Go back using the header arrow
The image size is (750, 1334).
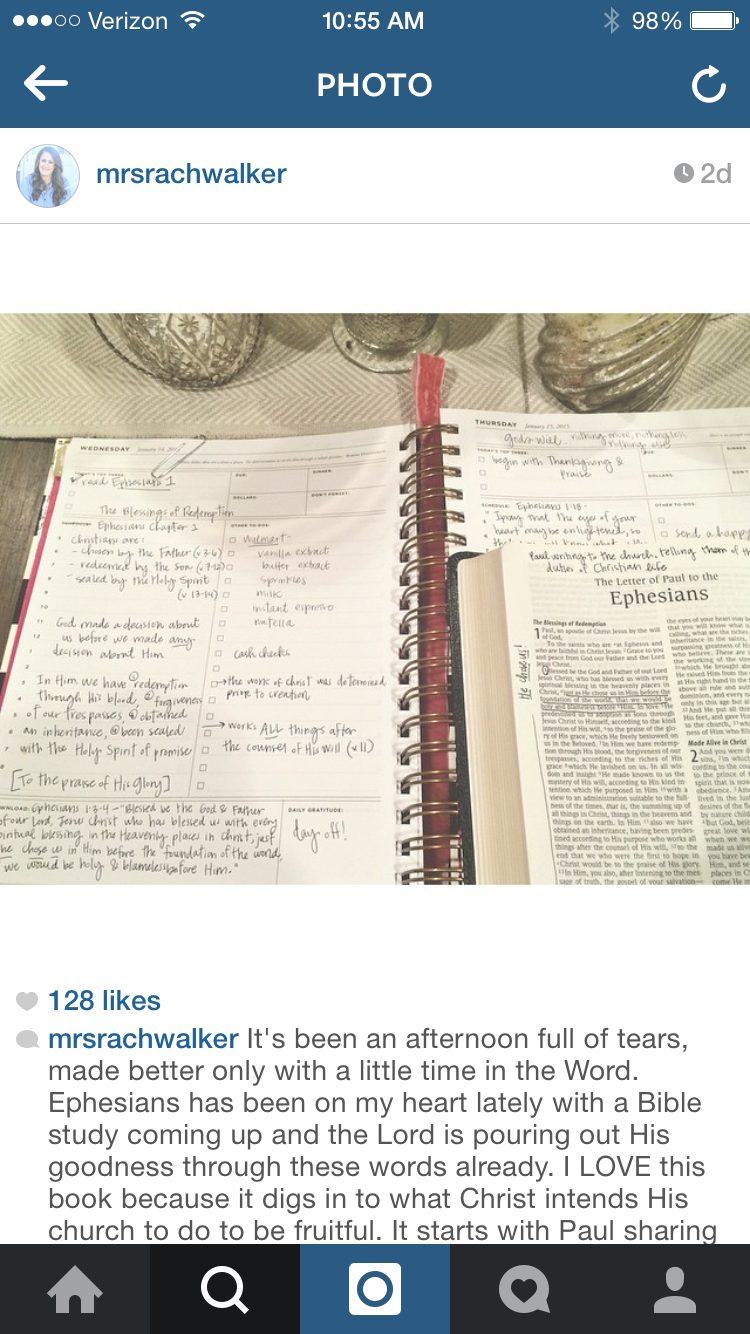point(46,85)
